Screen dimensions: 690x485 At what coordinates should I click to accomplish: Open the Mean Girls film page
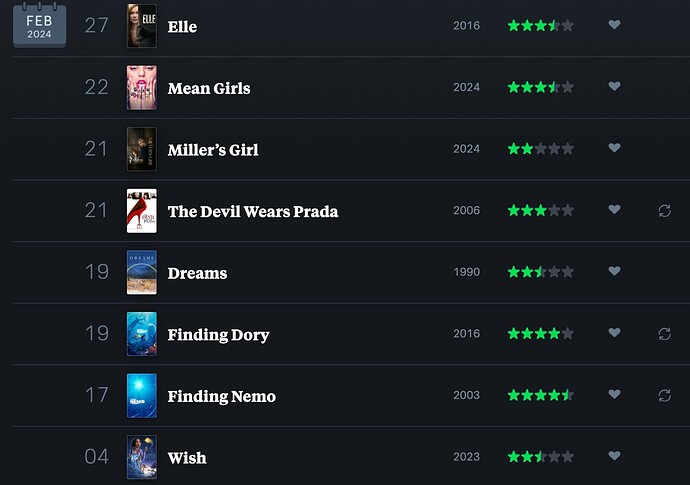click(x=209, y=88)
